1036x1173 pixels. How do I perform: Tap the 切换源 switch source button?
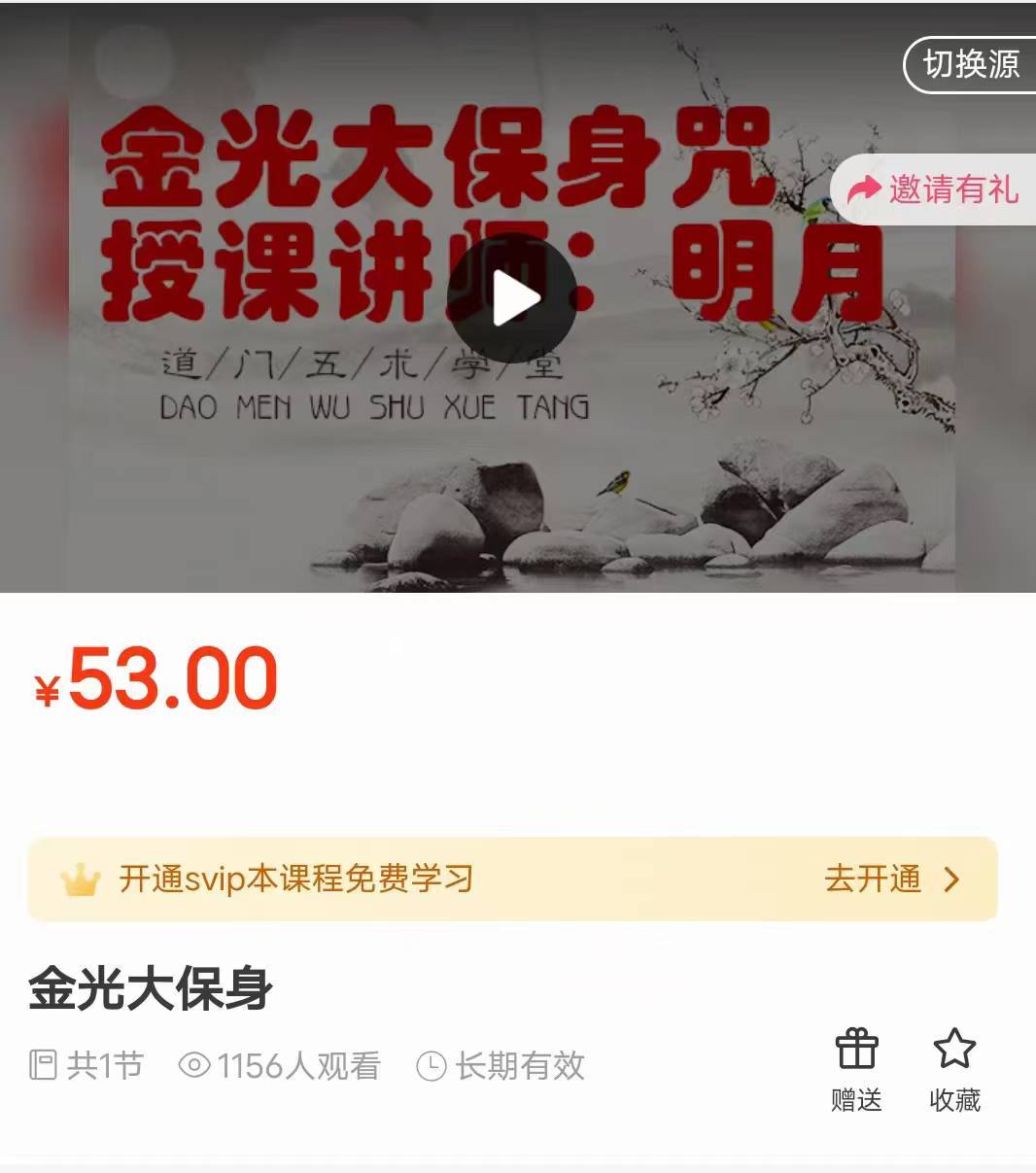pyautogui.click(x=970, y=65)
